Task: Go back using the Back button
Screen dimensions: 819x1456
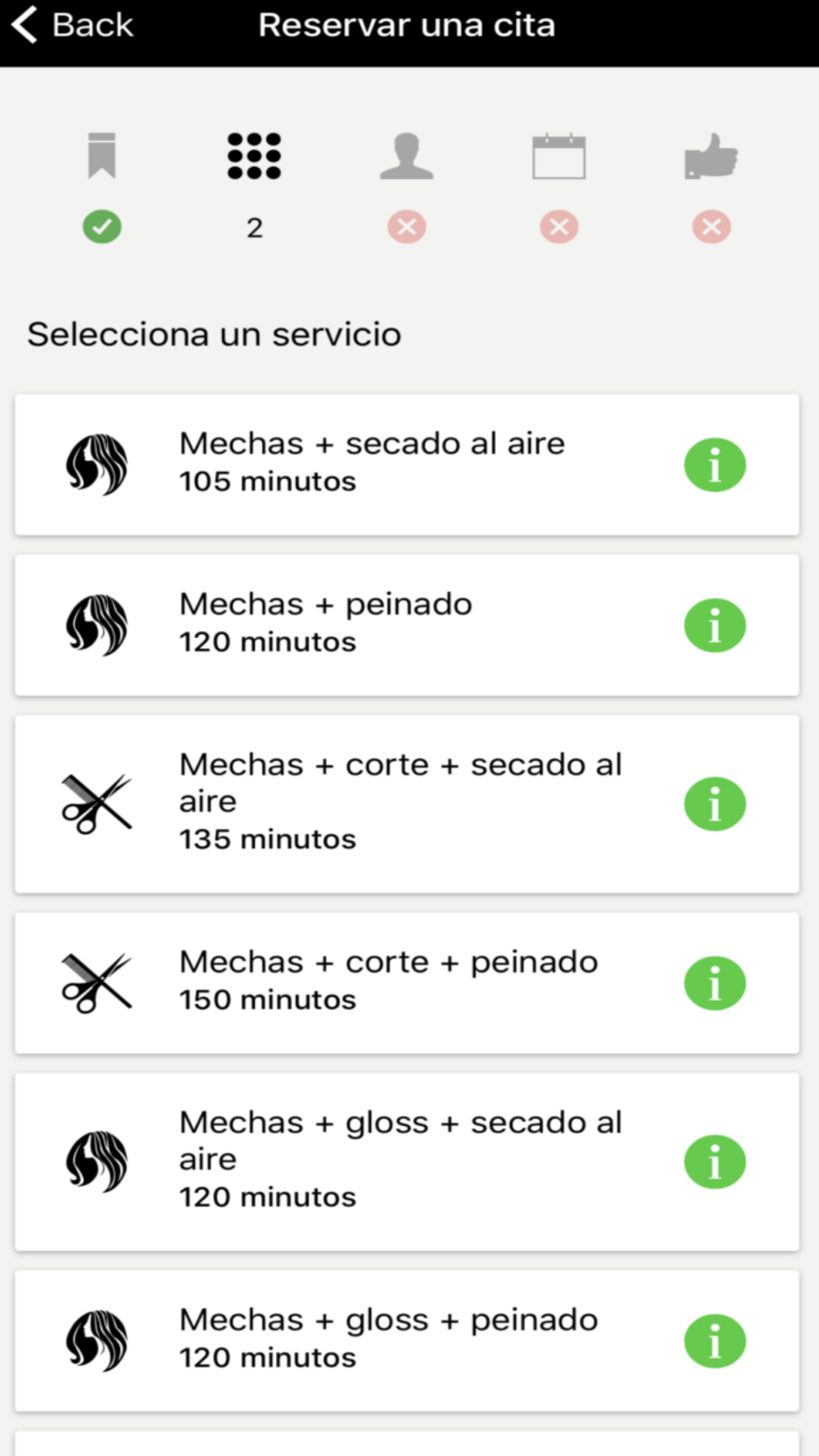Action: point(72,25)
